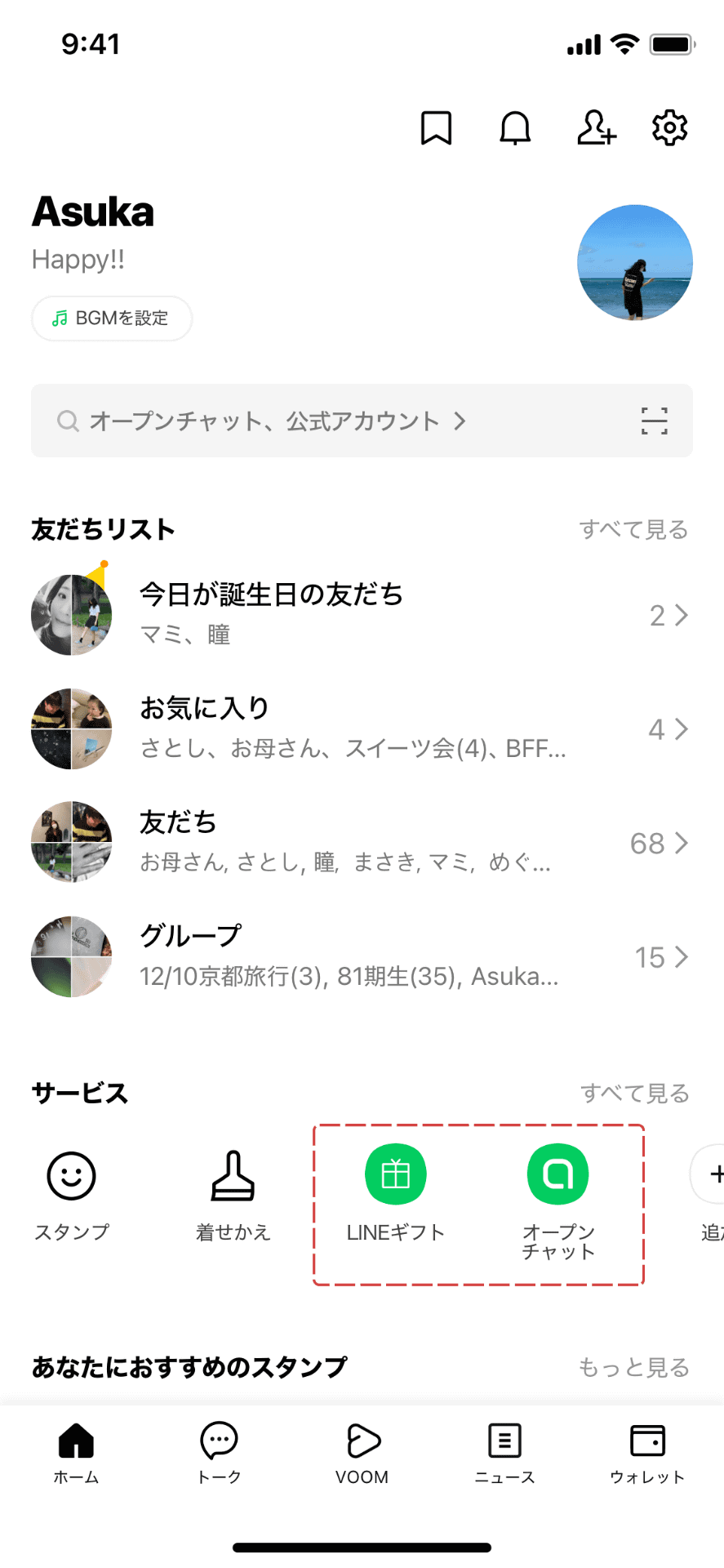Image resolution: width=724 pixels, height=1568 pixels.
Task: Open the スタンプ service icon
Action: (x=71, y=1174)
